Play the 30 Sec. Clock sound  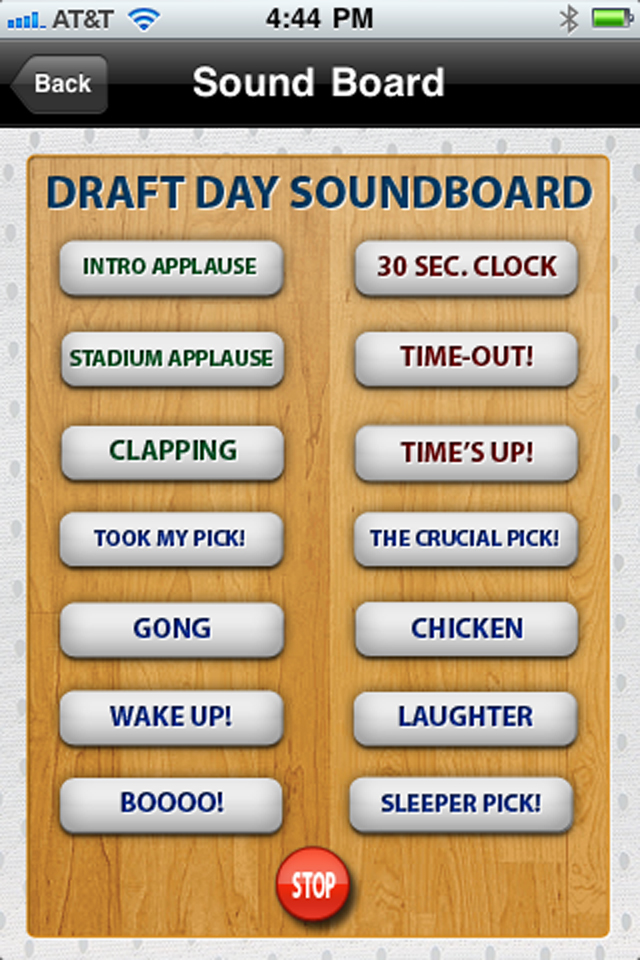pos(466,267)
